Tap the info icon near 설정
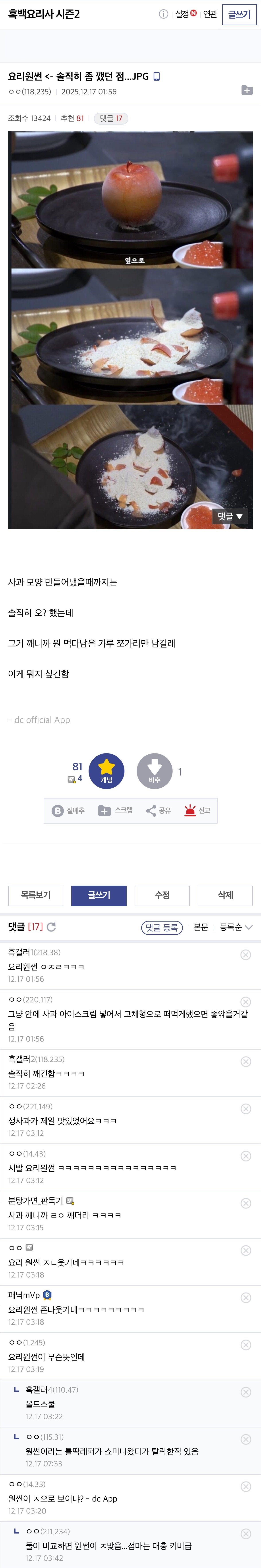 pos(163,14)
